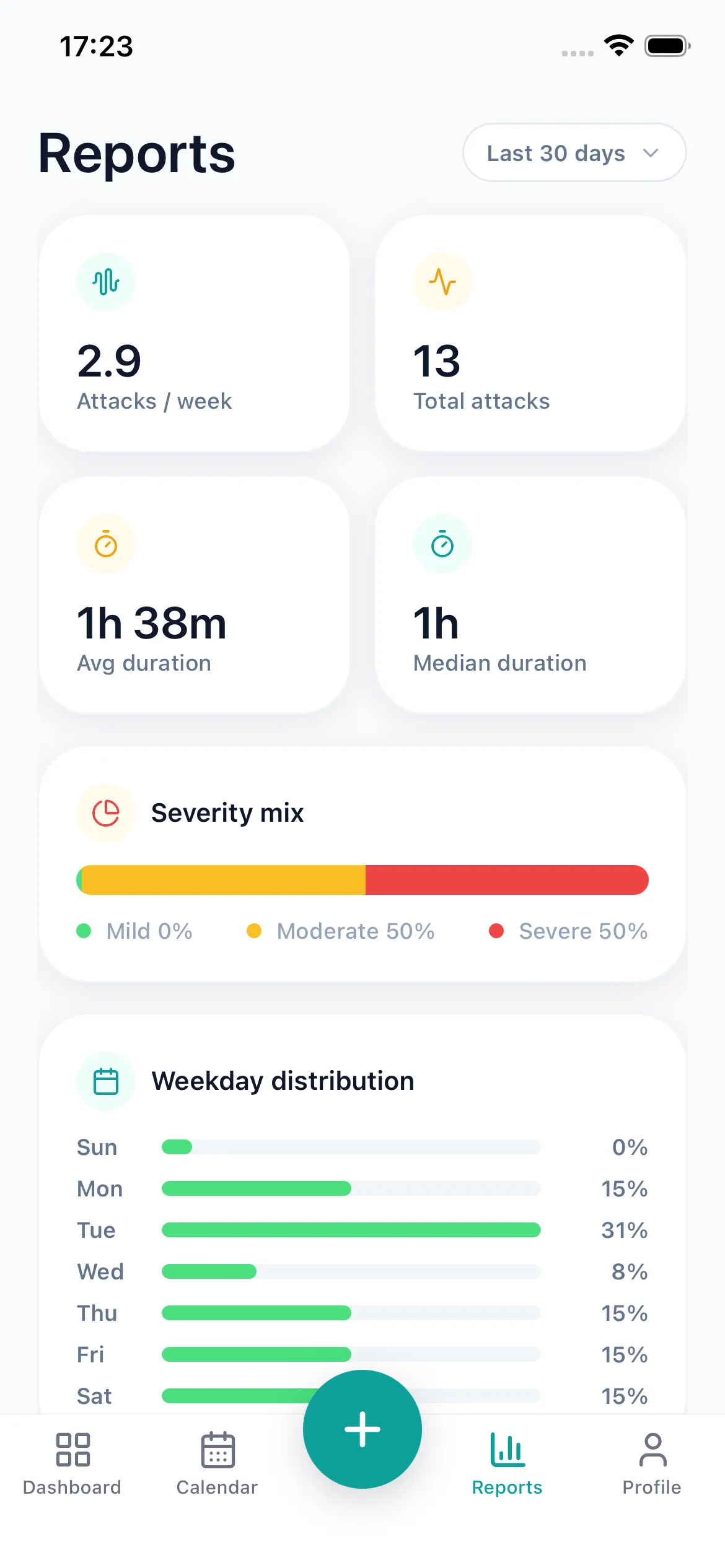Click the Tuesday distribution bar
The height and width of the screenshot is (1568, 725).
(350, 1230)
